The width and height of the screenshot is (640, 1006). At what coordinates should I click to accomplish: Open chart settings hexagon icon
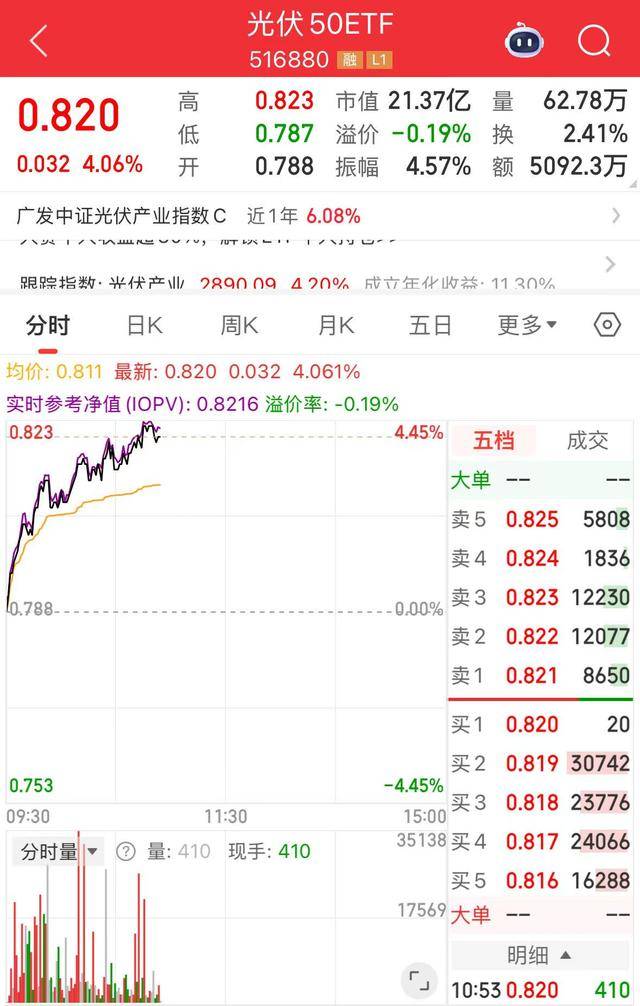(x=606, y=325)
